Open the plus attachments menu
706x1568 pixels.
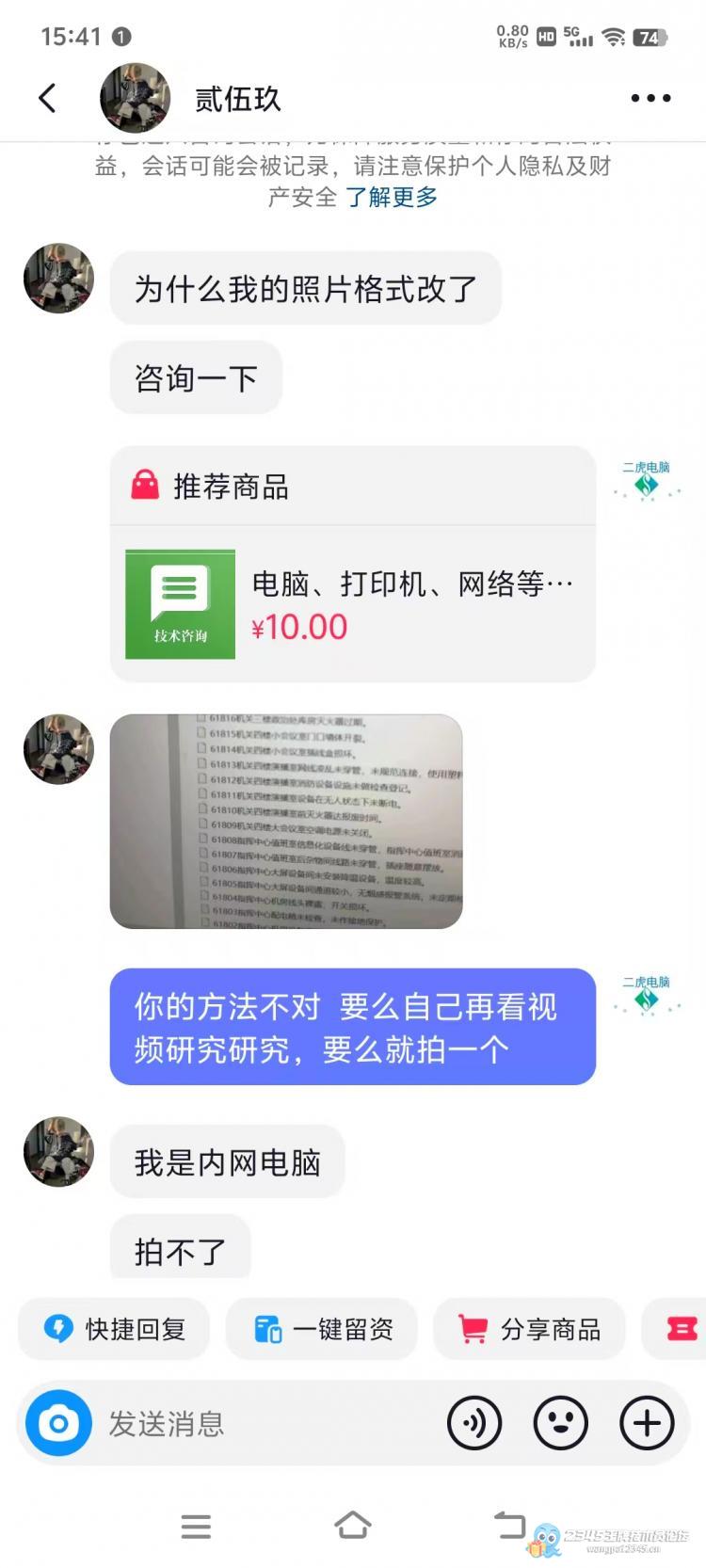[x=647, y=1423]
